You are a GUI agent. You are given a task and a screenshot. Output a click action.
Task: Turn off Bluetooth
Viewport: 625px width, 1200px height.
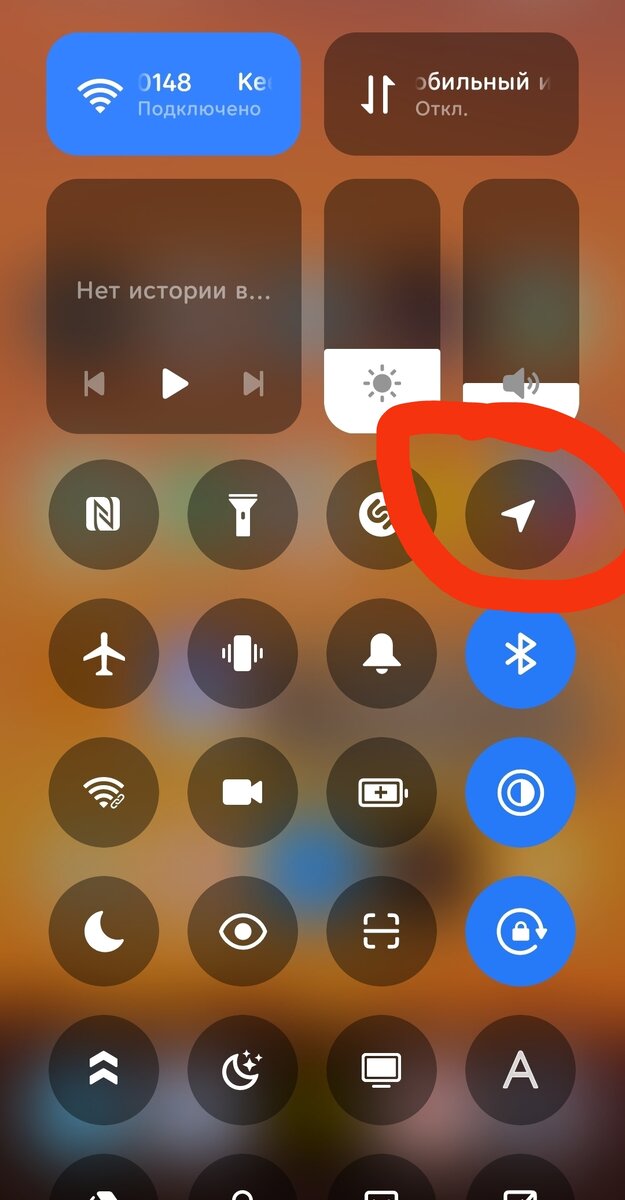coord(520,654)
